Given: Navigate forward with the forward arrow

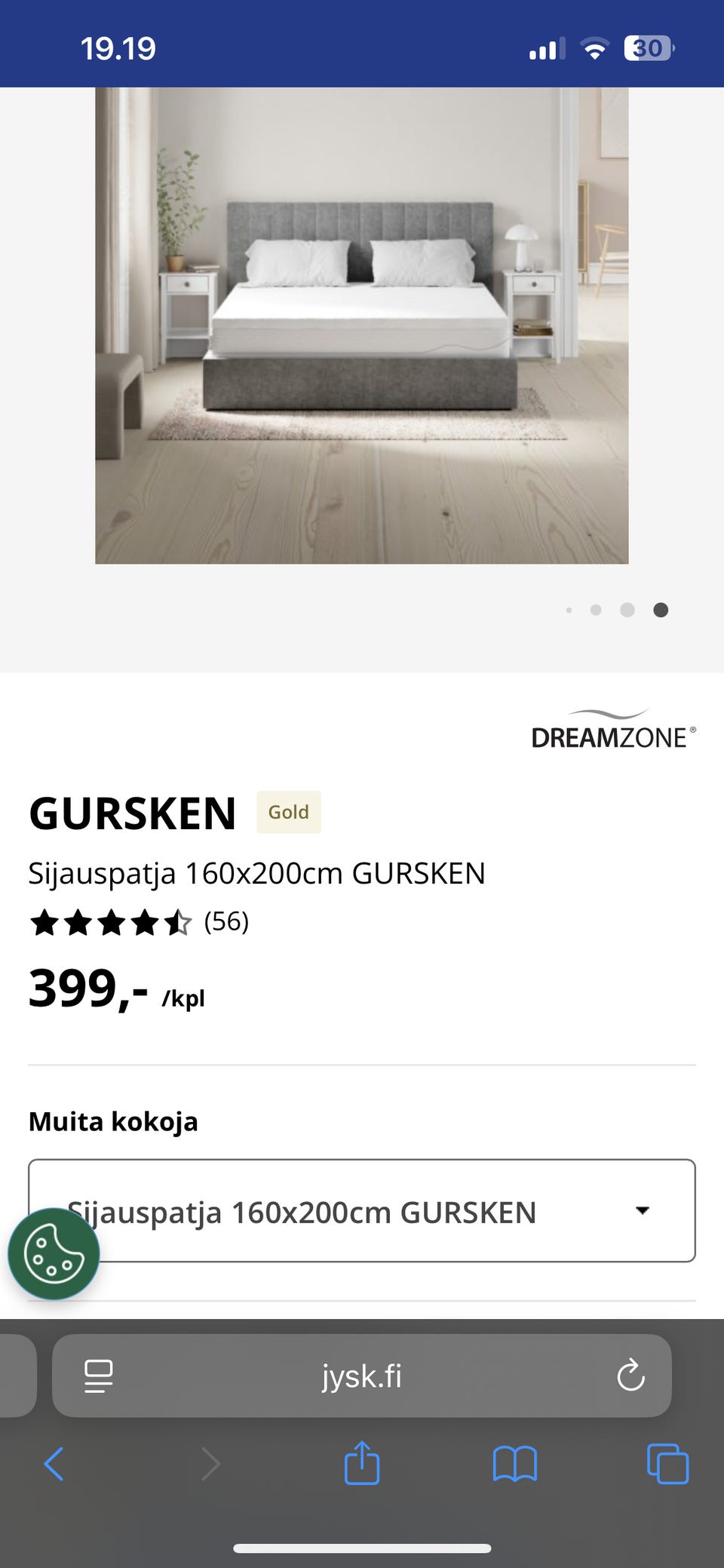Looking at the screenshot, I should [210, 1464].
